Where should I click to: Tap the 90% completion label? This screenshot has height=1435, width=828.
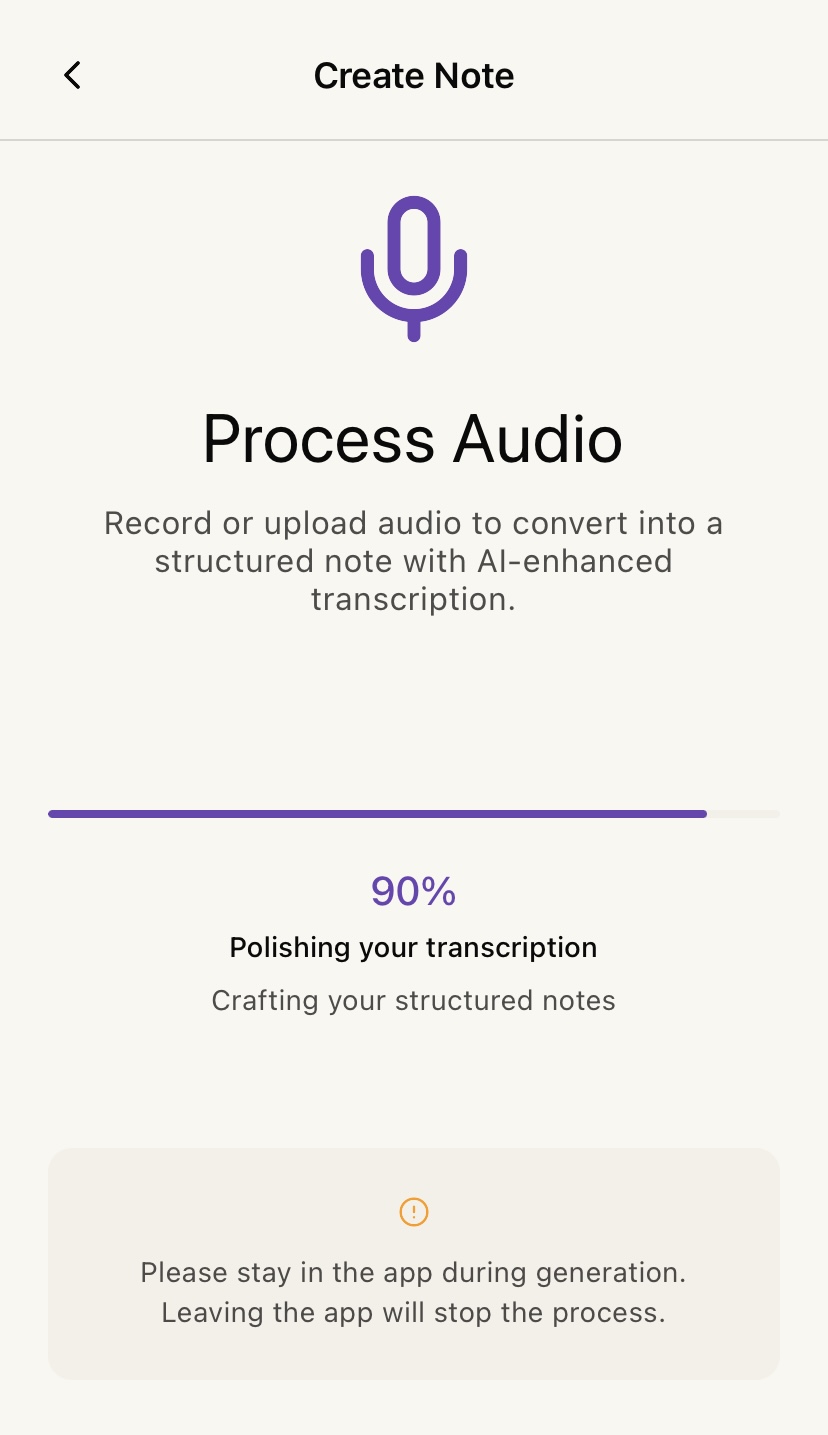tap(413, 891)
